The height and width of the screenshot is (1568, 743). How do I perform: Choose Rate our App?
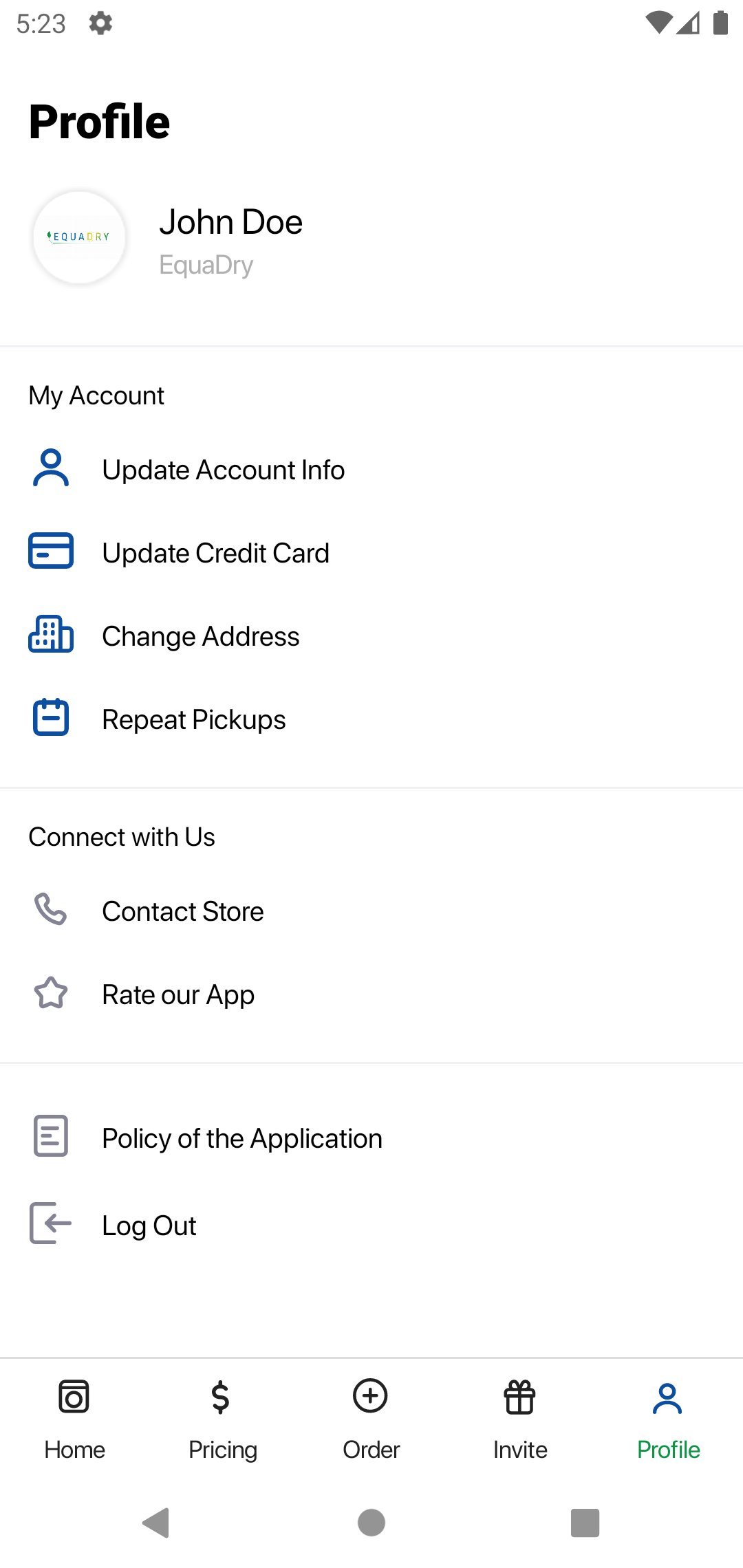(178, 995)
